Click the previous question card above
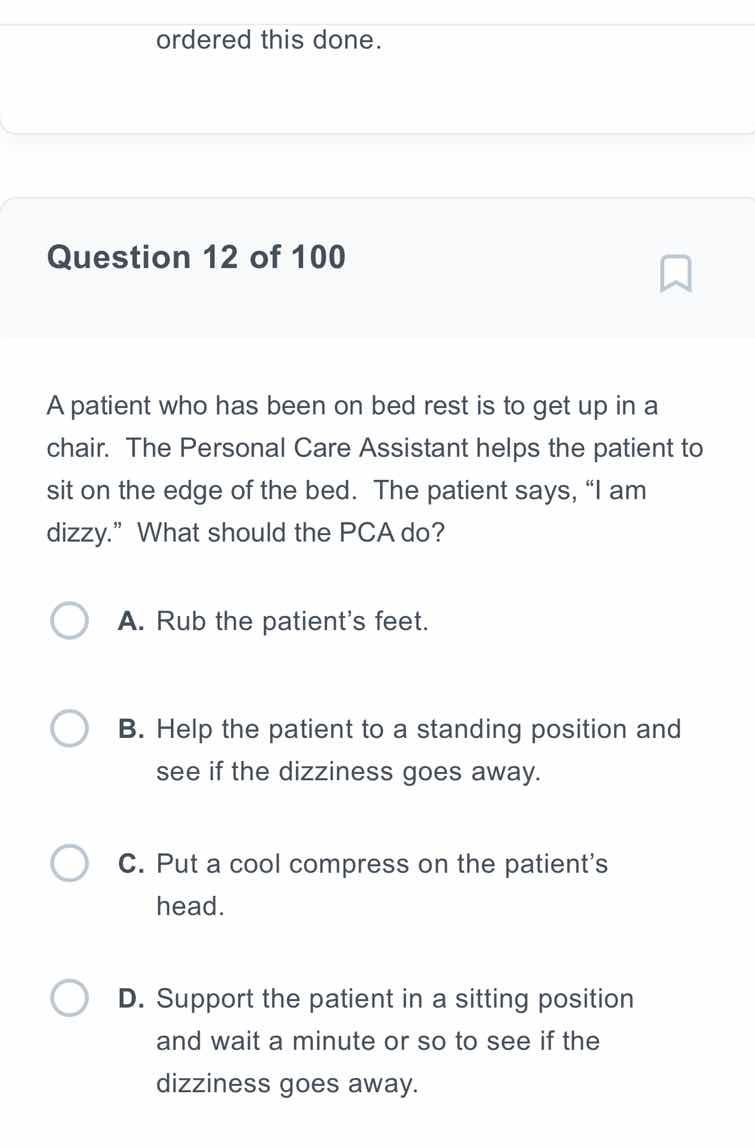Screen dimensions: 755x1148 [377, 70]
